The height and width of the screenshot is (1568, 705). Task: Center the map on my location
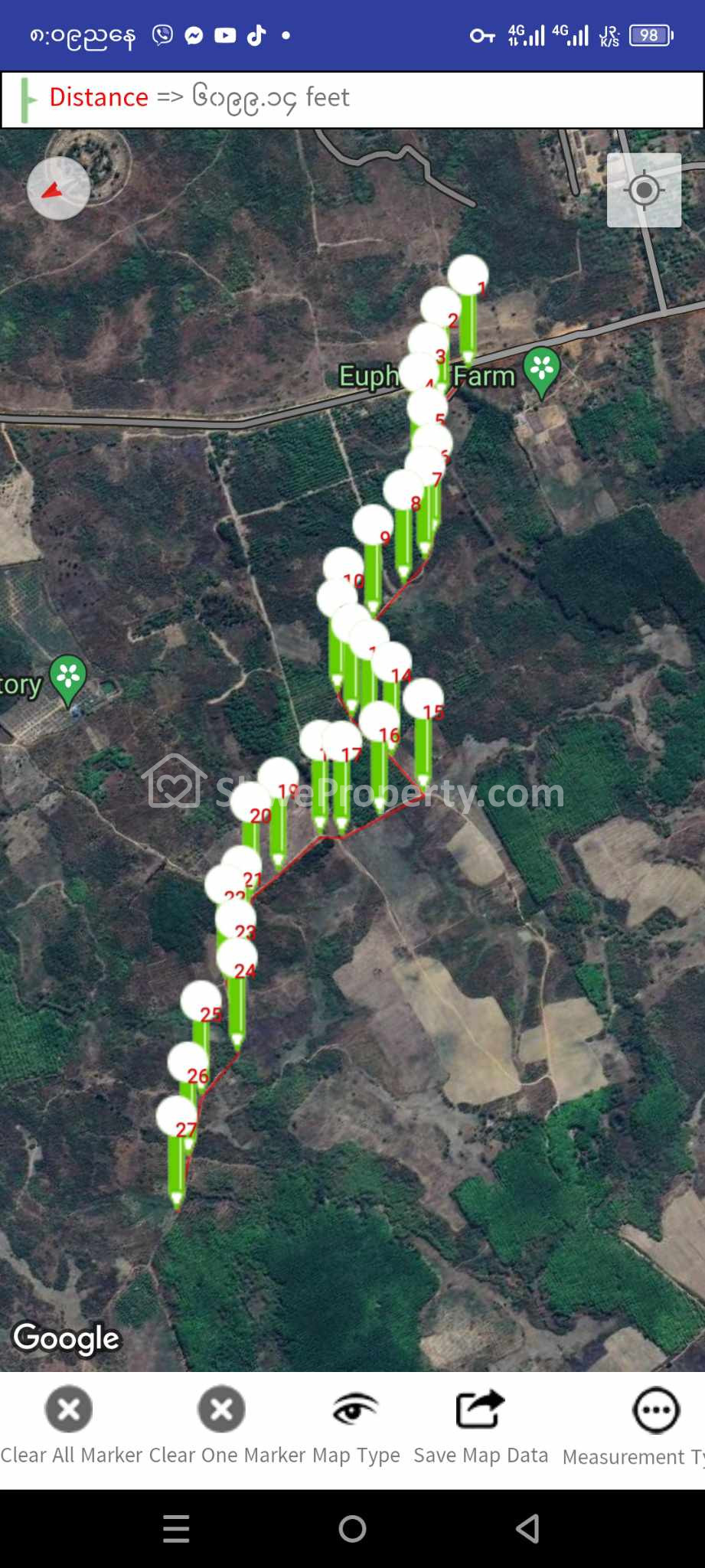pos(644,190)
